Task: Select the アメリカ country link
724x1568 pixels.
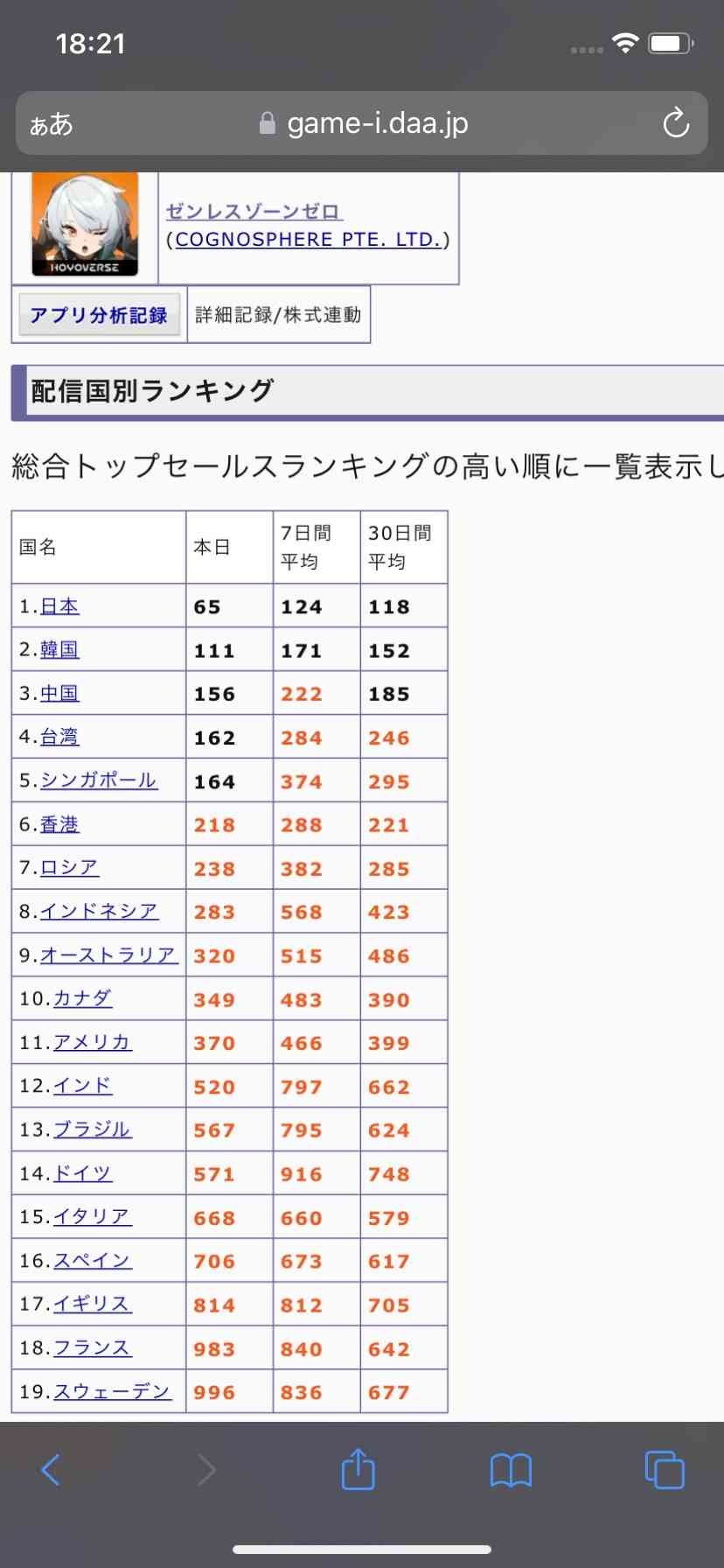Action: 92,1043
